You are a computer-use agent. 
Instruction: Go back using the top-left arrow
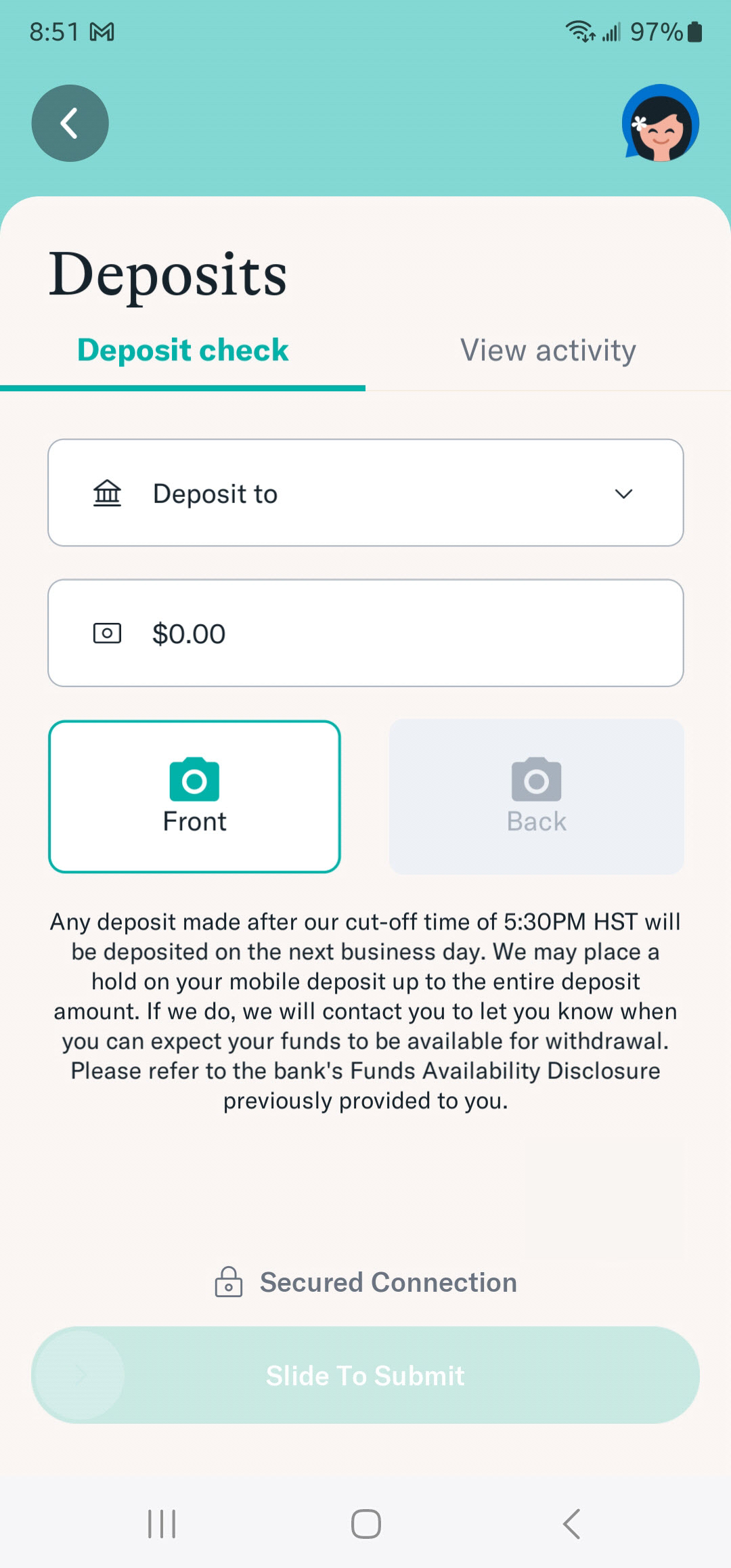70,123
